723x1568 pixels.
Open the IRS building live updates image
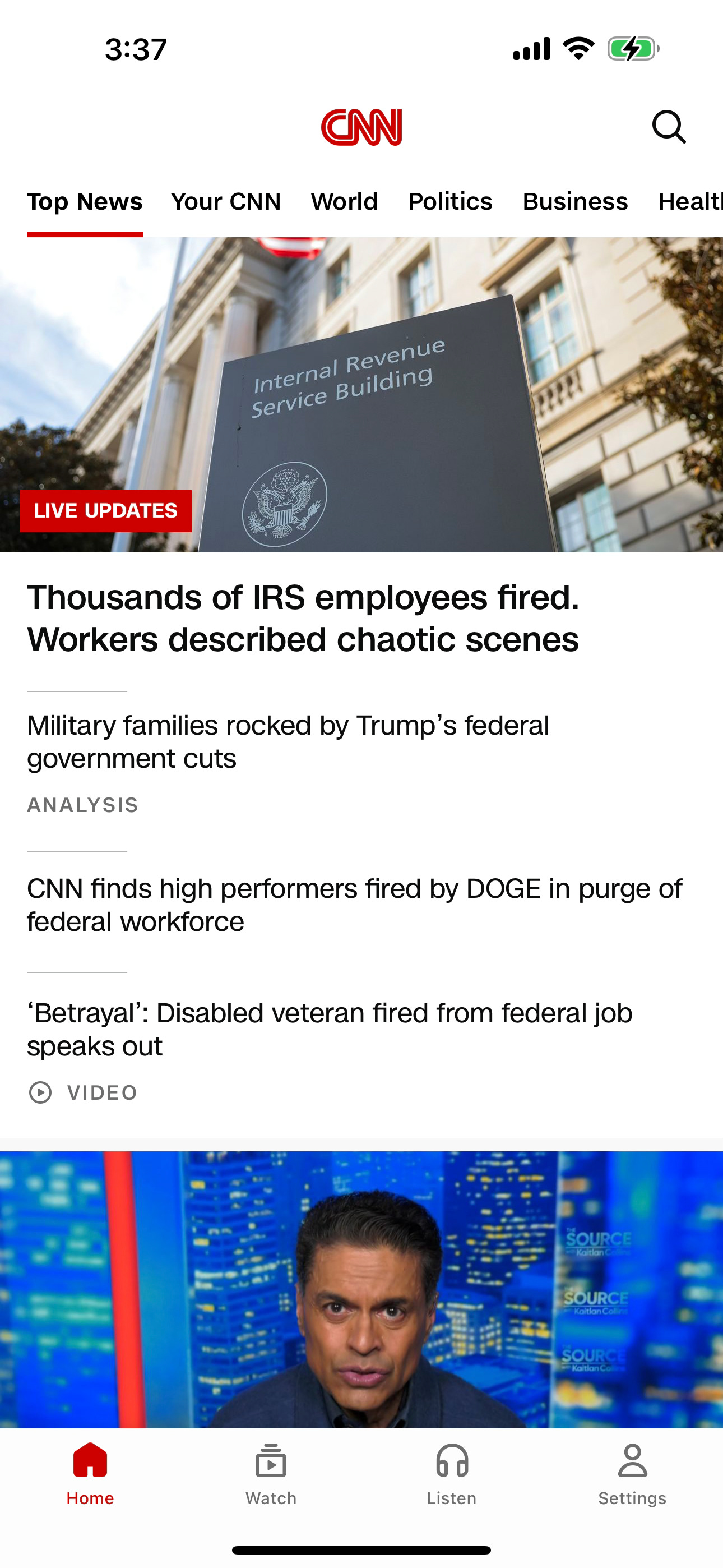click(x=361, y=394)
